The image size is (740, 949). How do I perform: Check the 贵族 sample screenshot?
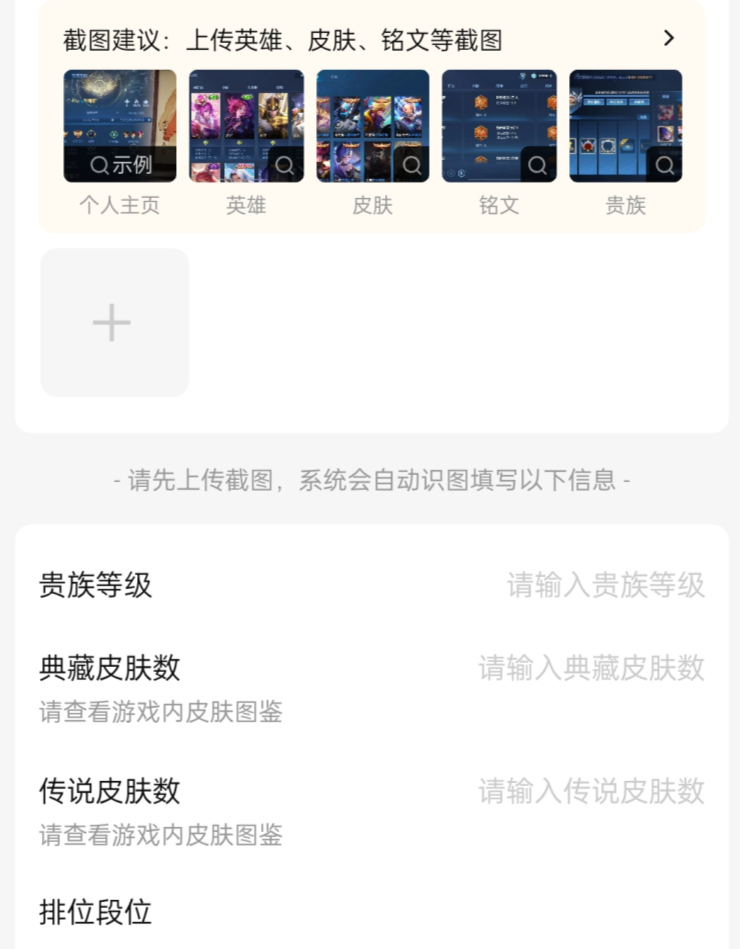(626, 126)
